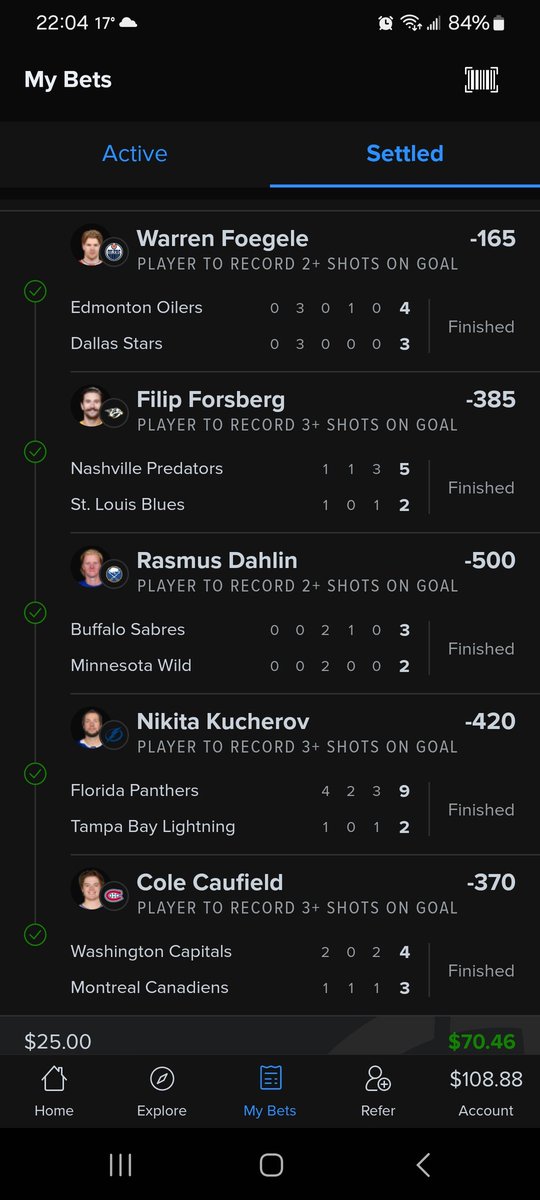Switch to the Active bets tab
Screen dimensions: 540x1200
135,153
